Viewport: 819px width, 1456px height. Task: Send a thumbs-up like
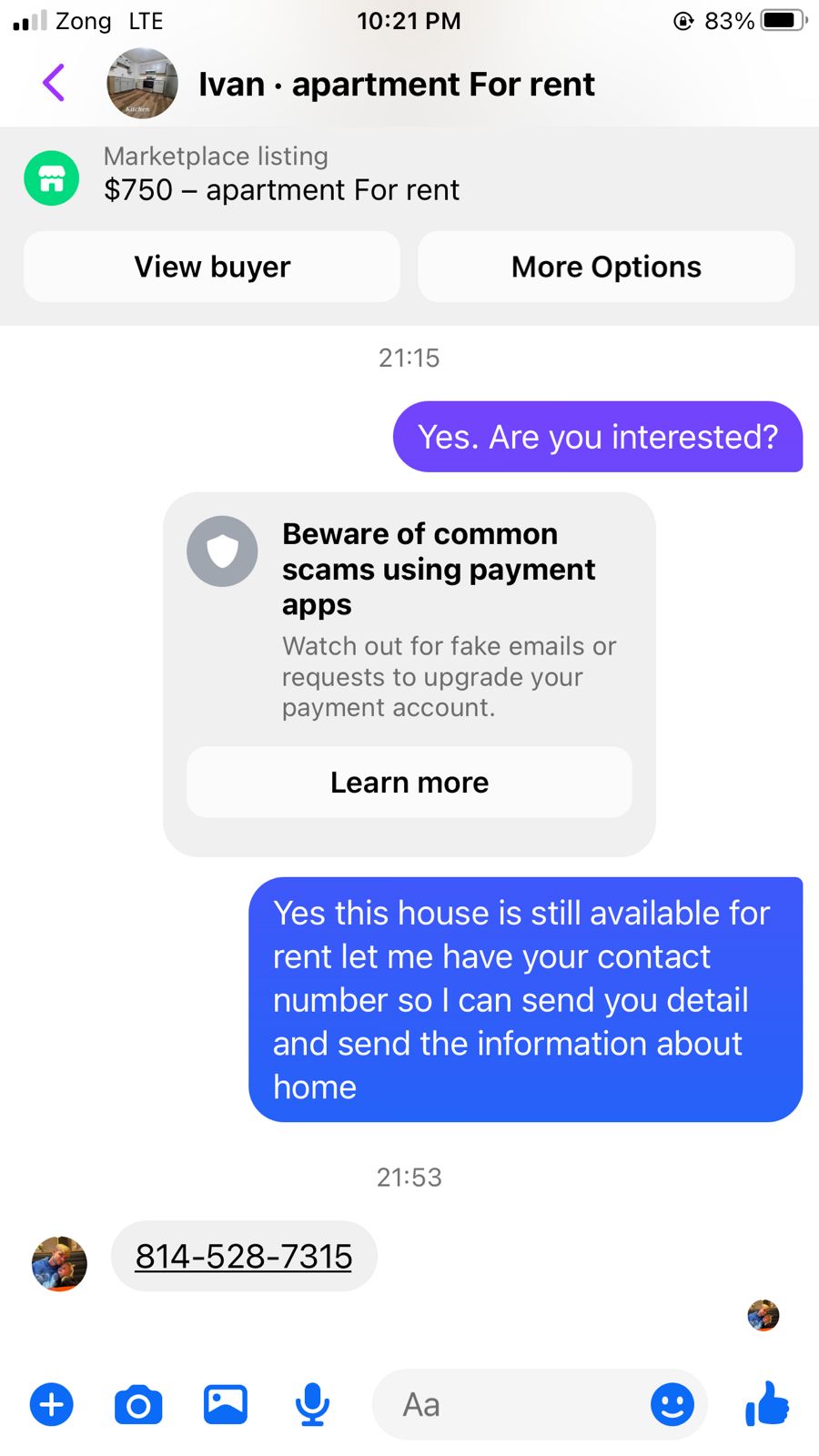click(x=767, y=1403)
